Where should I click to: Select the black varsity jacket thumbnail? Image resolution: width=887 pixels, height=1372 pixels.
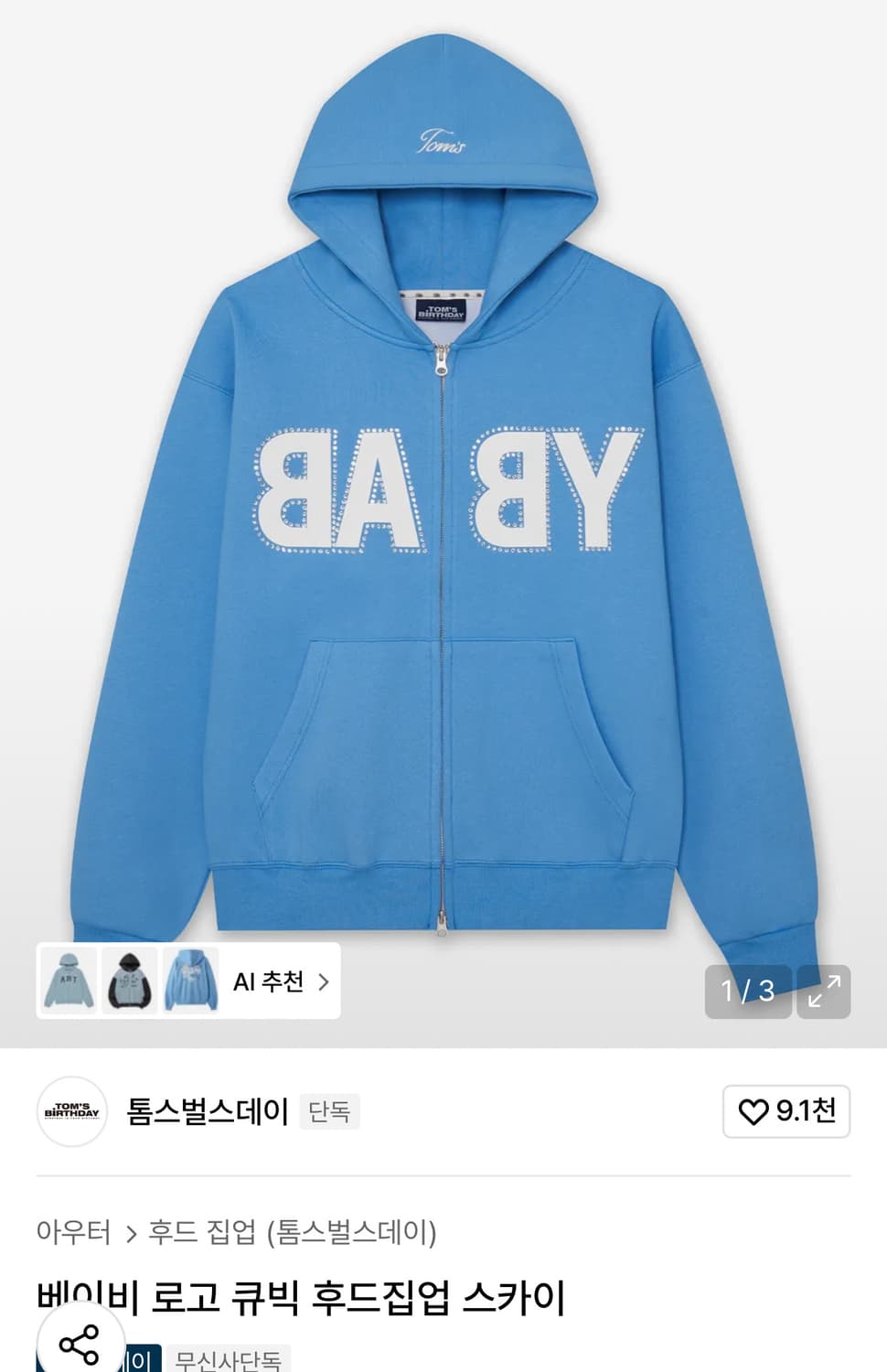tap(128, 981)
